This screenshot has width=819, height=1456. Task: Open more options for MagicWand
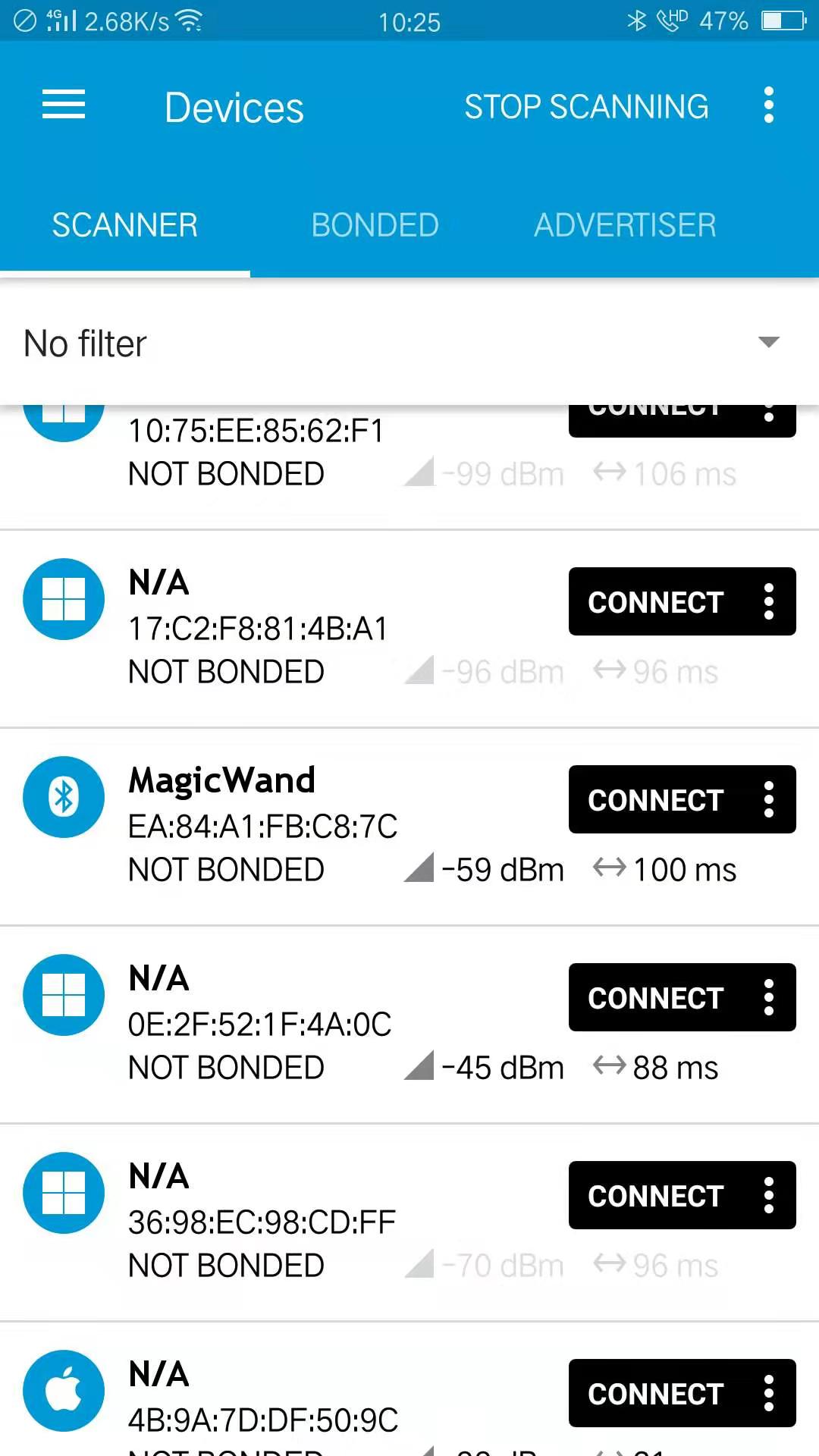(x=768, y=800)
